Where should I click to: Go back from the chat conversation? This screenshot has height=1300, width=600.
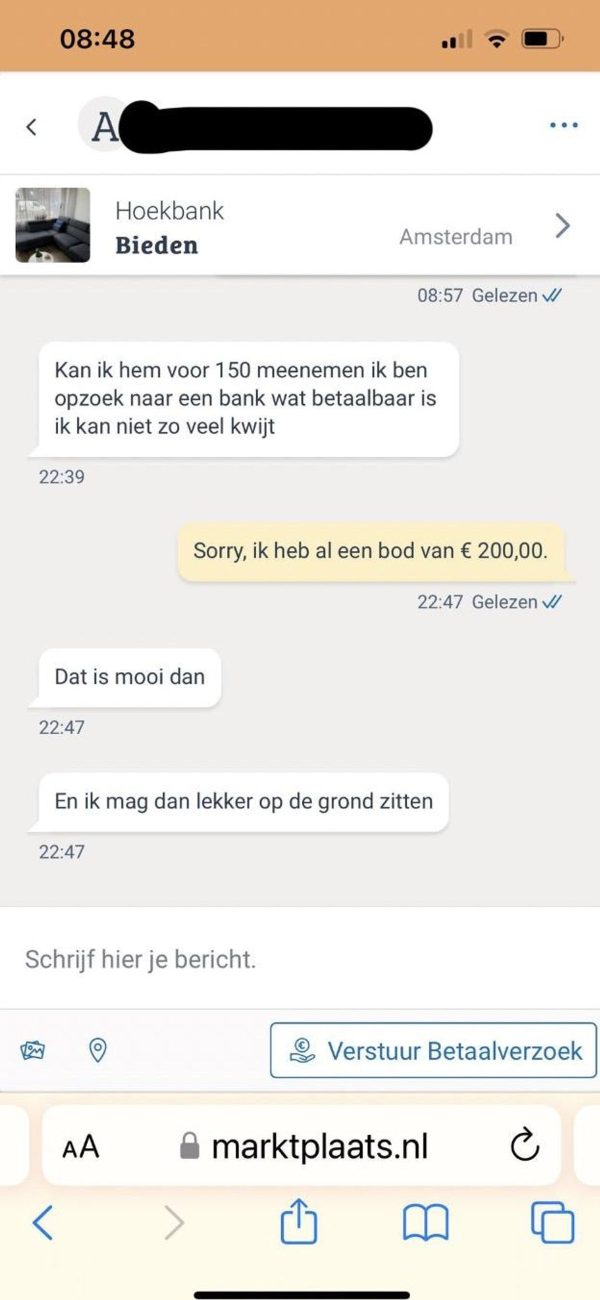[31, 127]
